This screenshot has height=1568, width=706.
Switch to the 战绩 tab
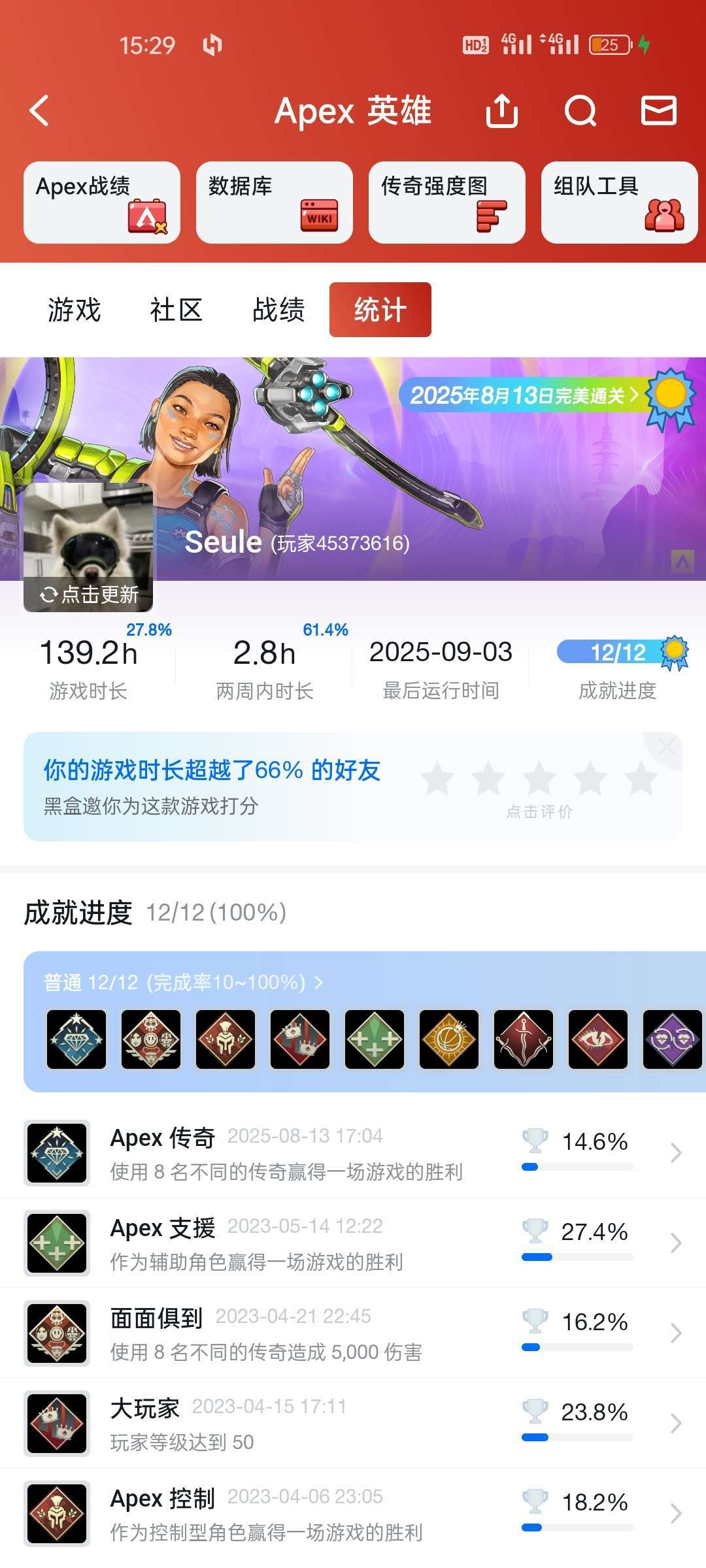pyautogui.click(x=278, y=310)
